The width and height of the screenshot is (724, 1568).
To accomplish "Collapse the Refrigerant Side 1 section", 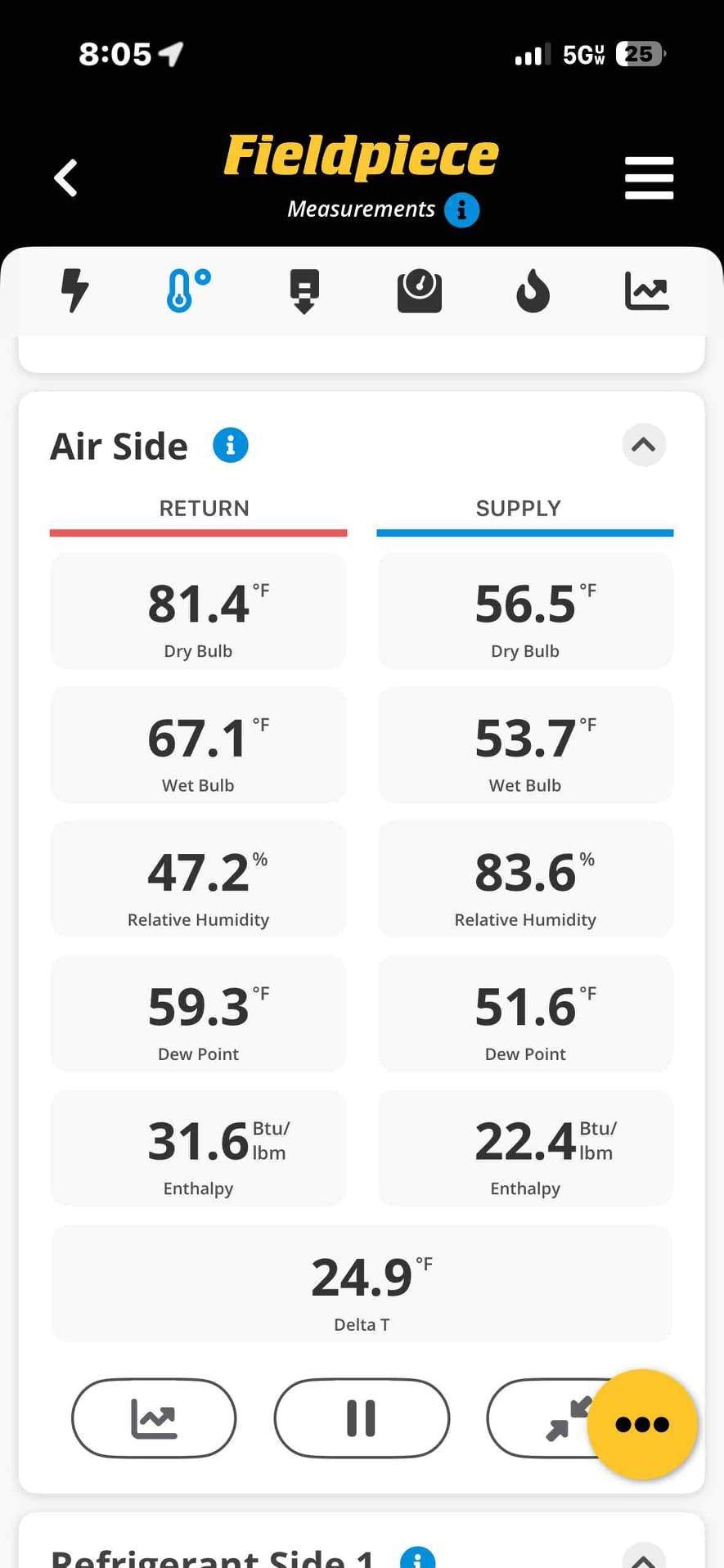I will click(x=644, y=1557).
